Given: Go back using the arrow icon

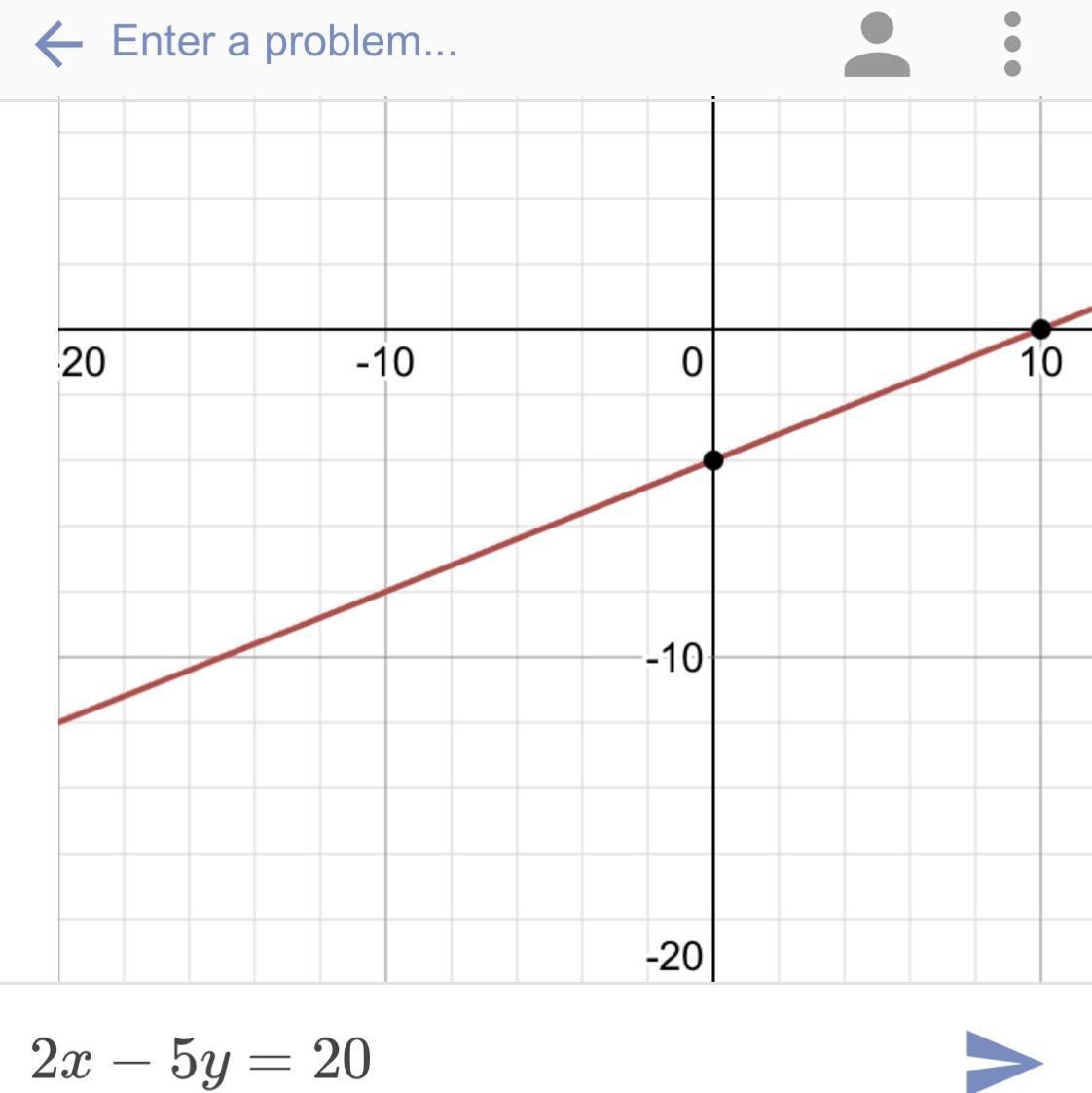Looking at the screenshot, I should point(58,44).
